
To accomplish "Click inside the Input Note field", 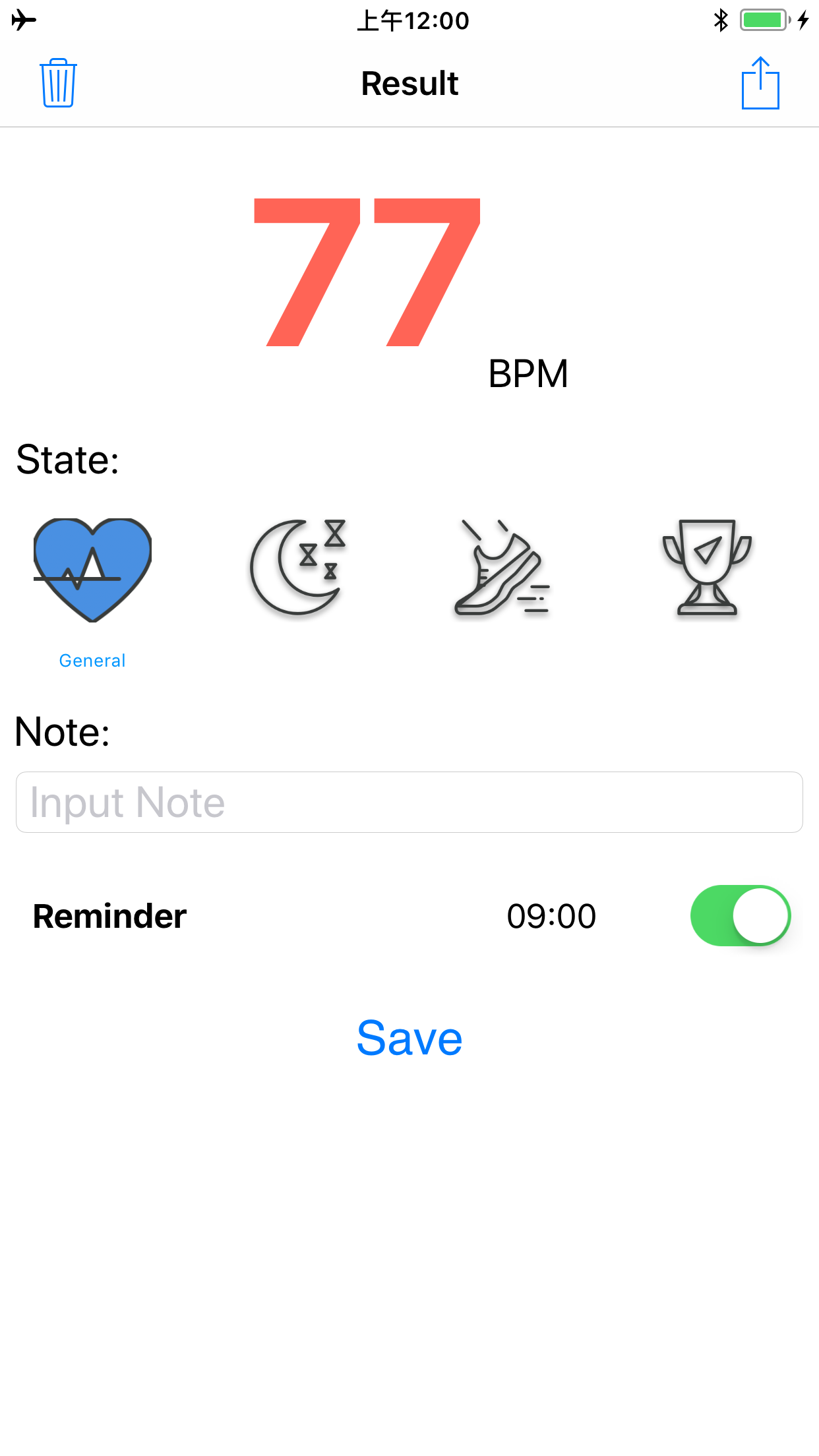I will pyautogui.click(x=409, y=802).
